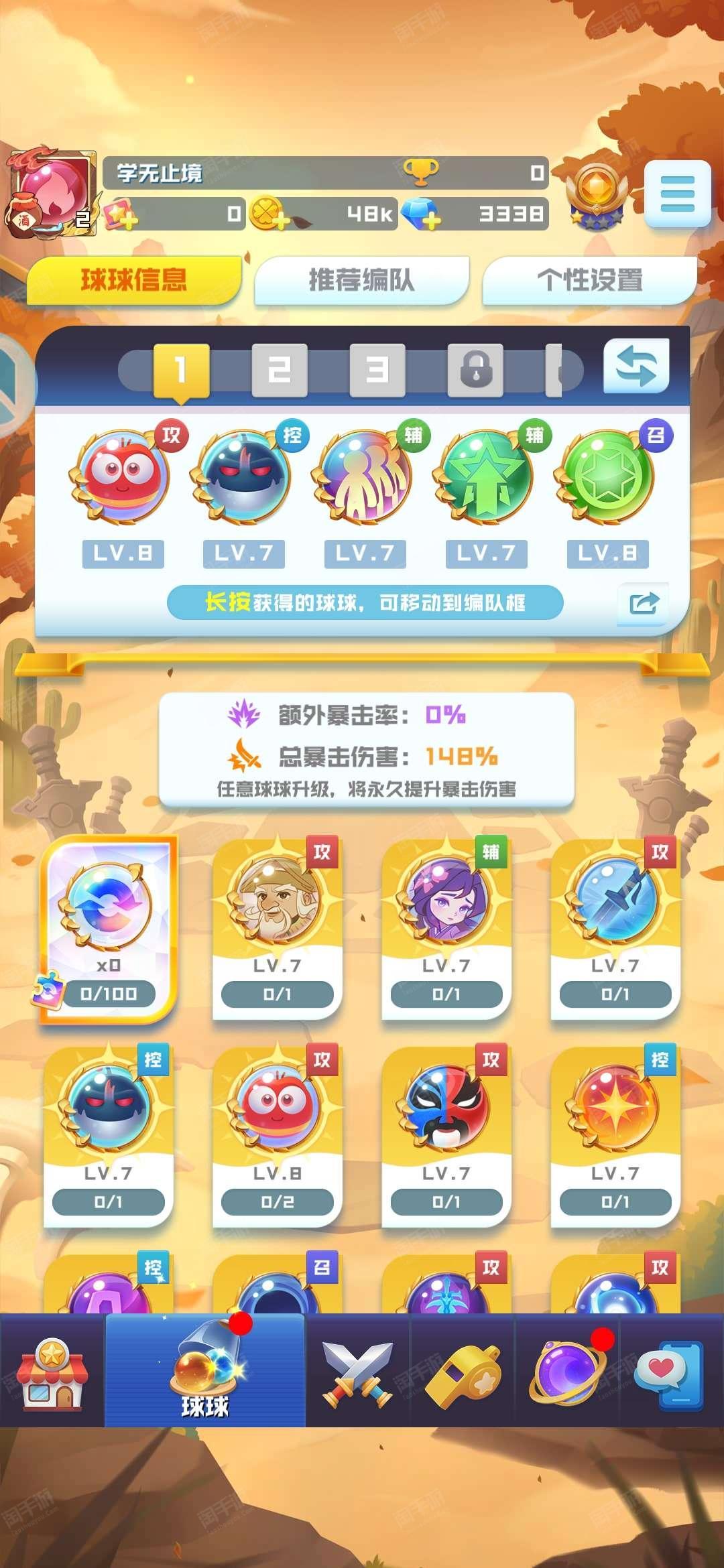Open the purple-haired girl support ball card
Image resolution: width=724 pixels, height=1568 pixels.
(446, 929)
